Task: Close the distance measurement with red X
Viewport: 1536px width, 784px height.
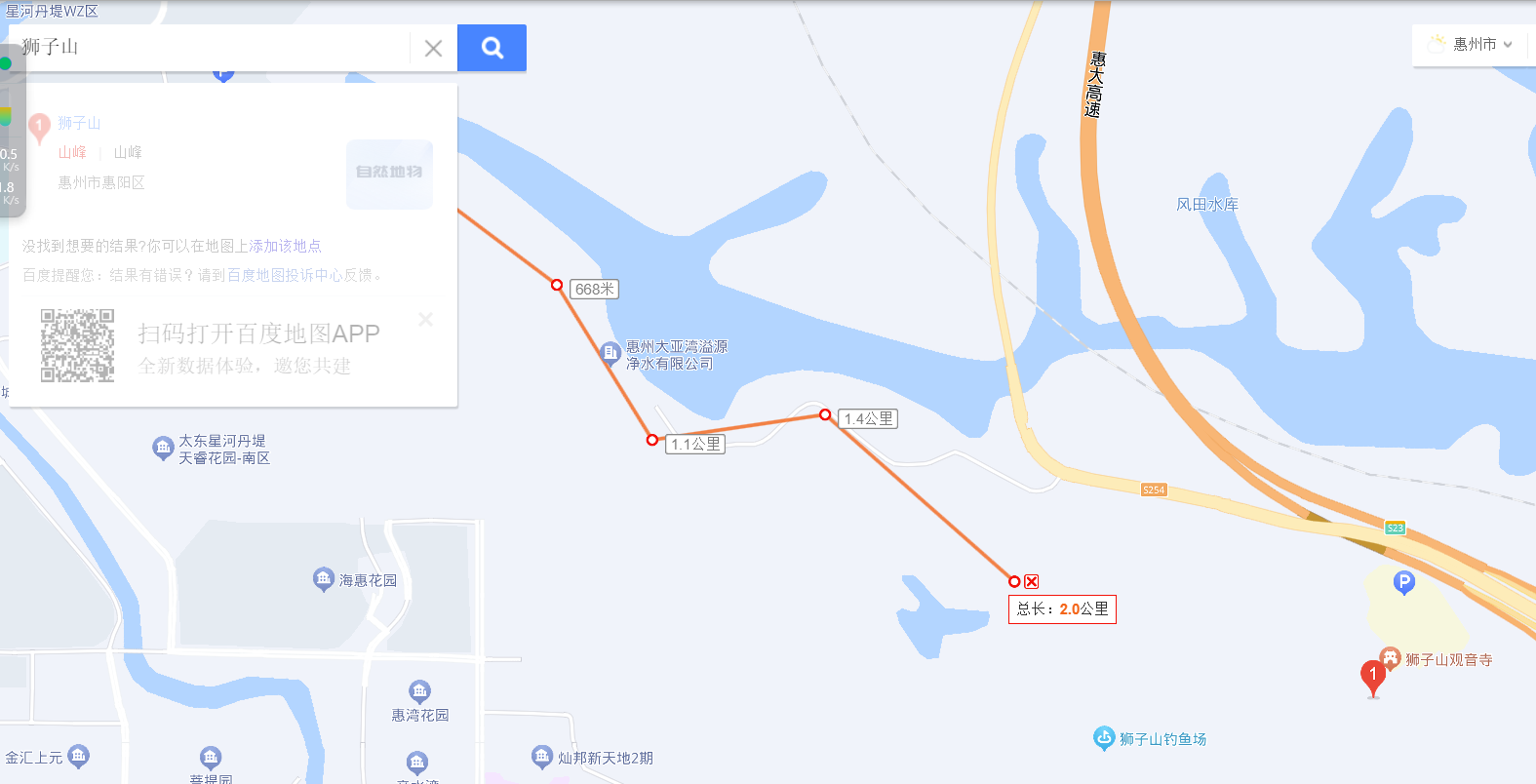Action: 1032,581
